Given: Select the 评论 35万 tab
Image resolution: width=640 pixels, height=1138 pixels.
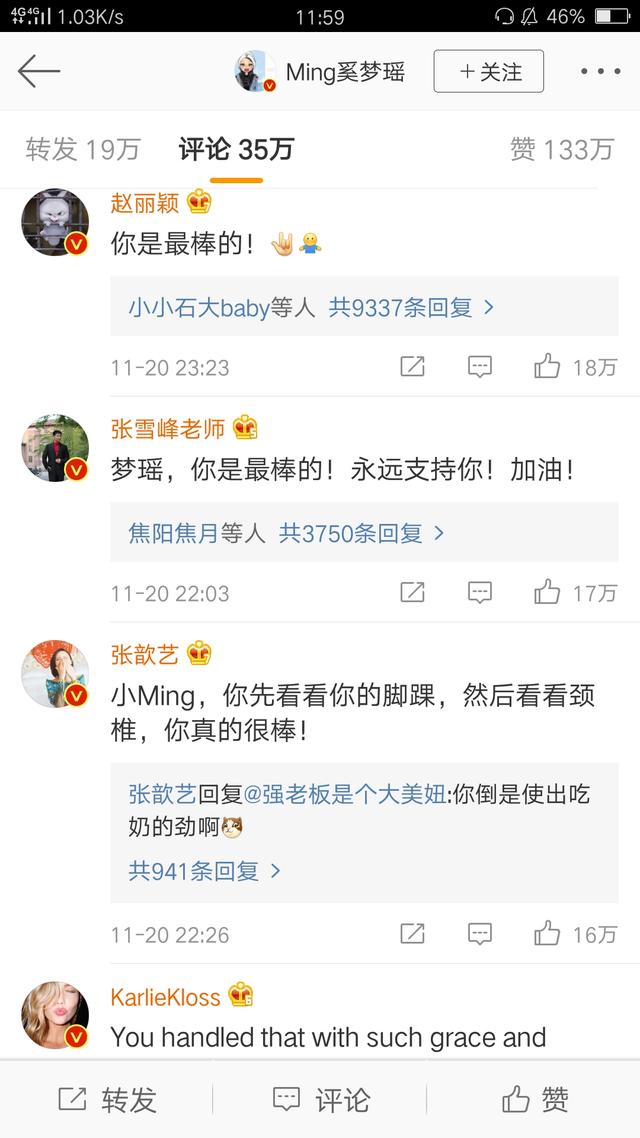Looking at the screenshot, I should click(x=236, y=150).
